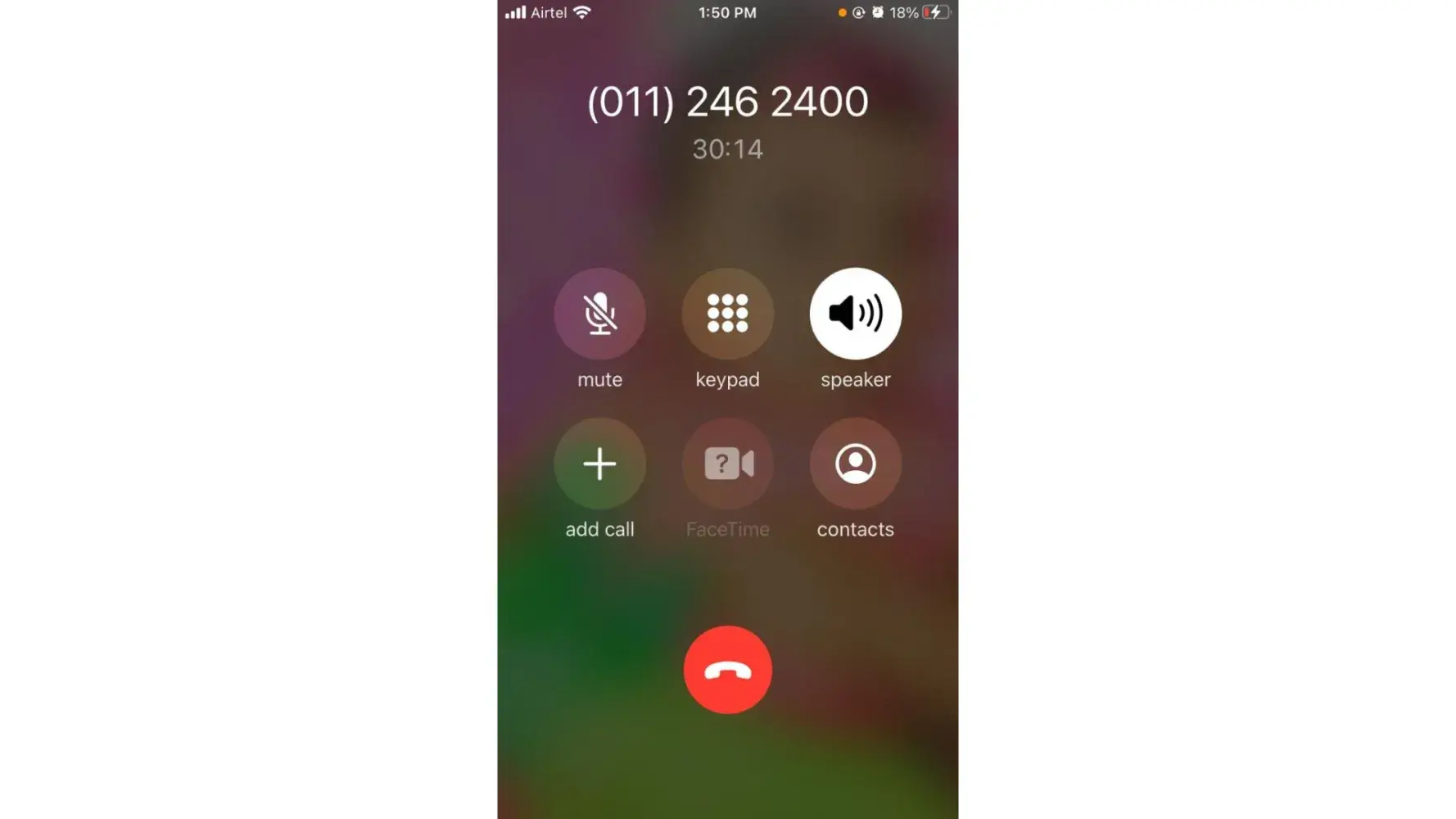This screenshot has width=1456, height=819.
Task: Turn off the speaker
Action: coord(855,314)
